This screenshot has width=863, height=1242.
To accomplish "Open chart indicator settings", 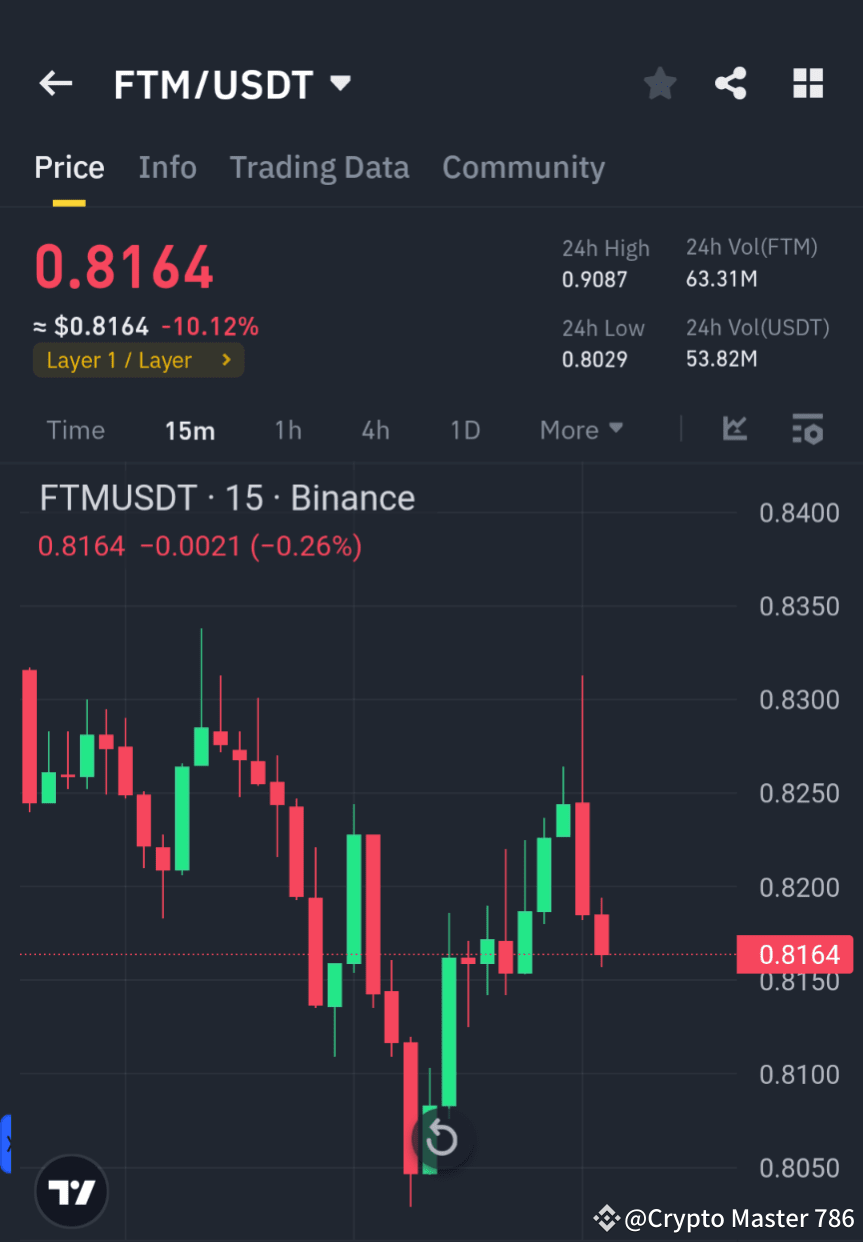I will click(x=808, y=429).
